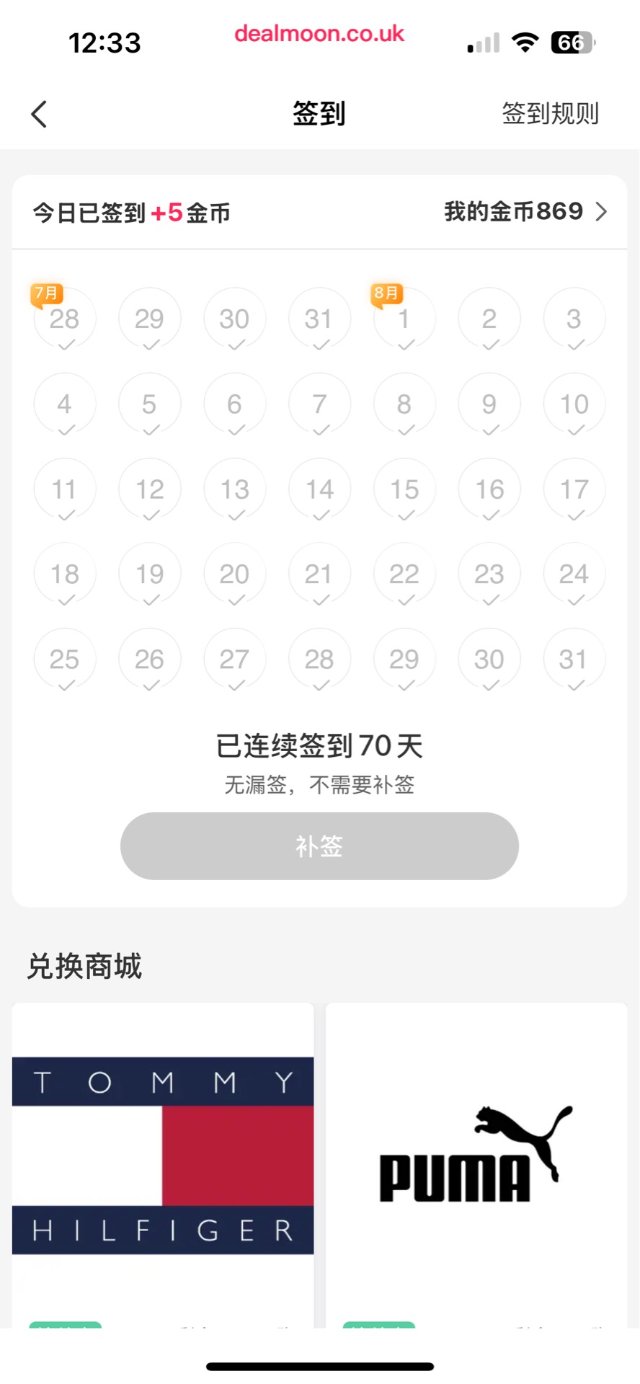Viewport: 640px width, 1384px height.
Task: Open the 签到规则 check-in rules
Action: 550,114
